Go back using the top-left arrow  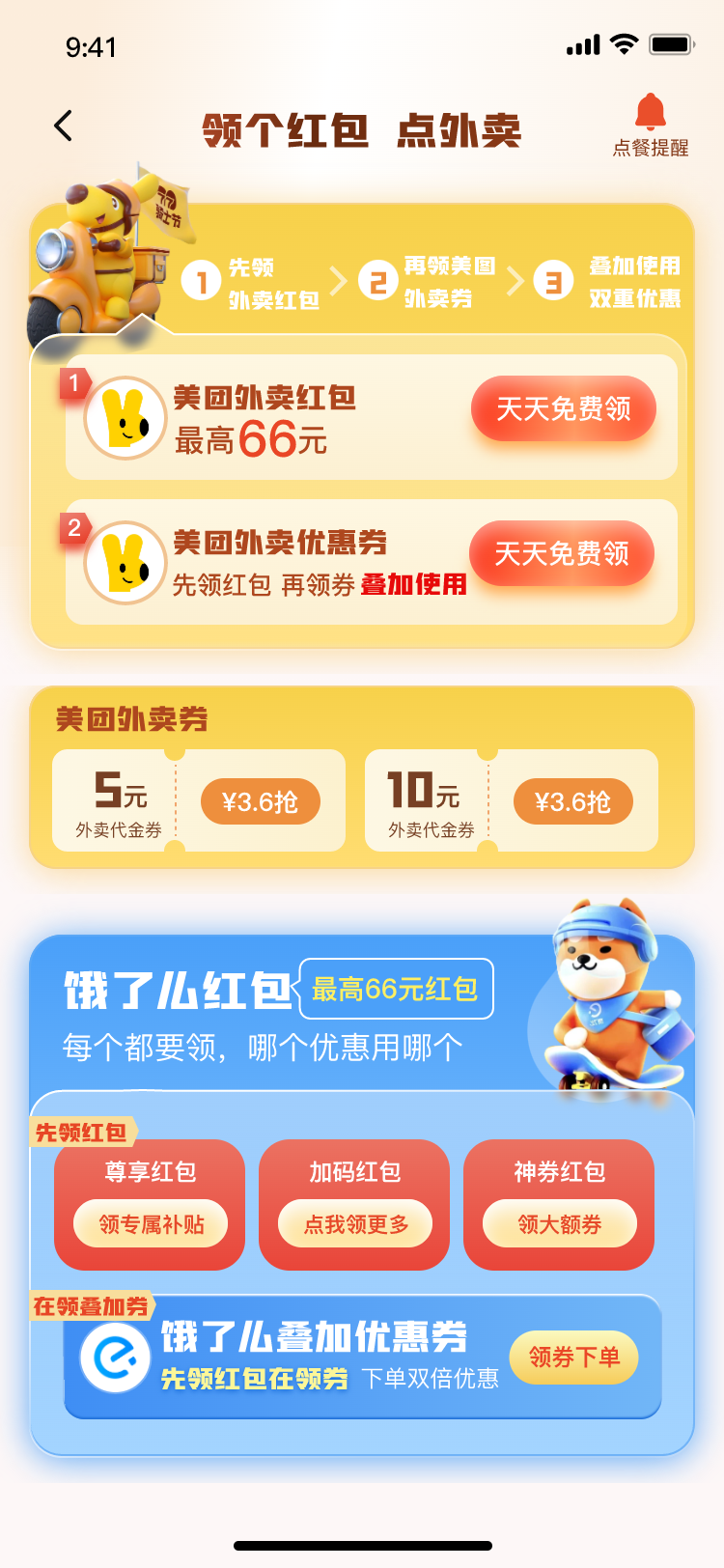point(64,126)
